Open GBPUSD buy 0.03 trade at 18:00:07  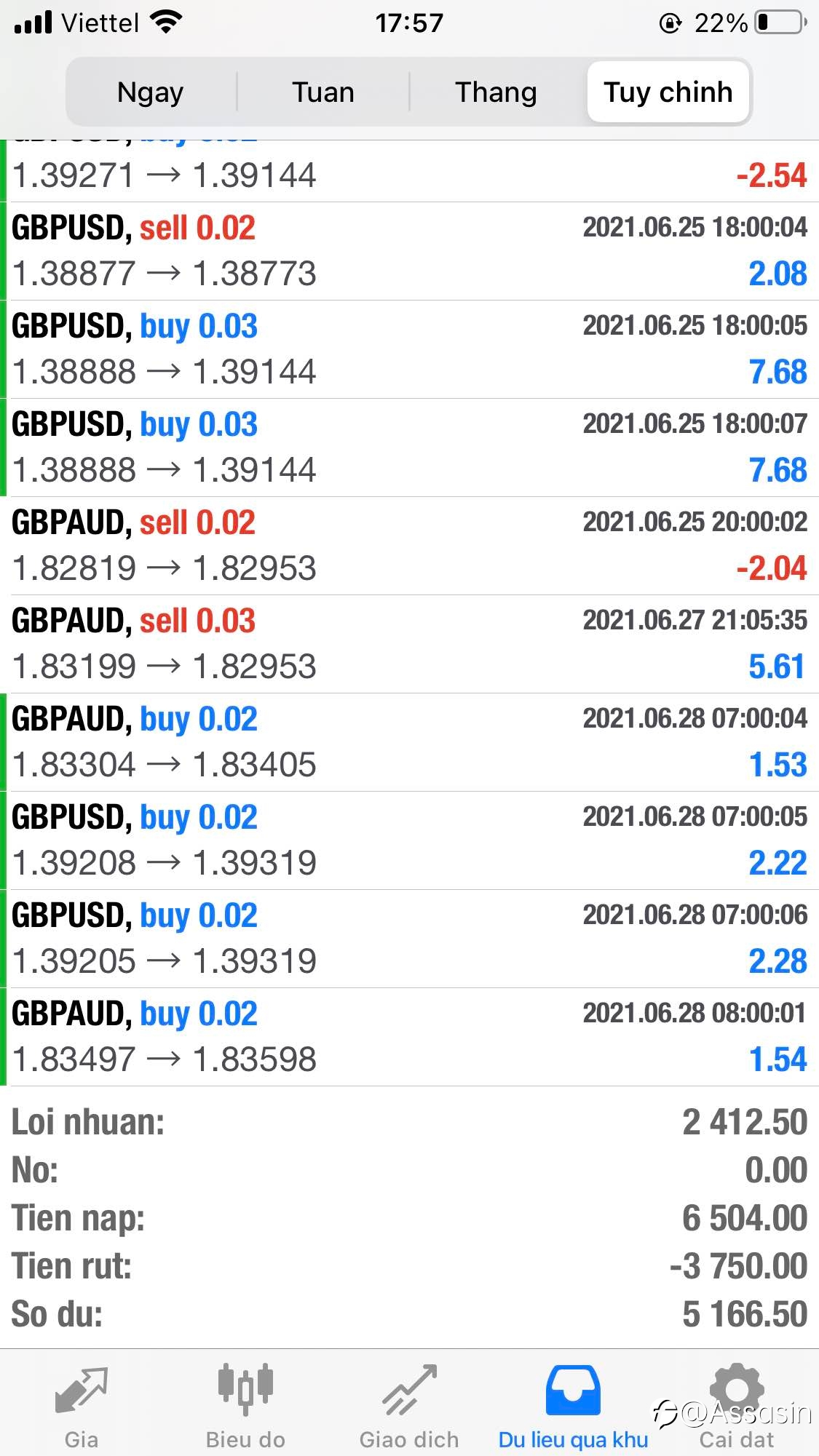(x=409, y=447)
